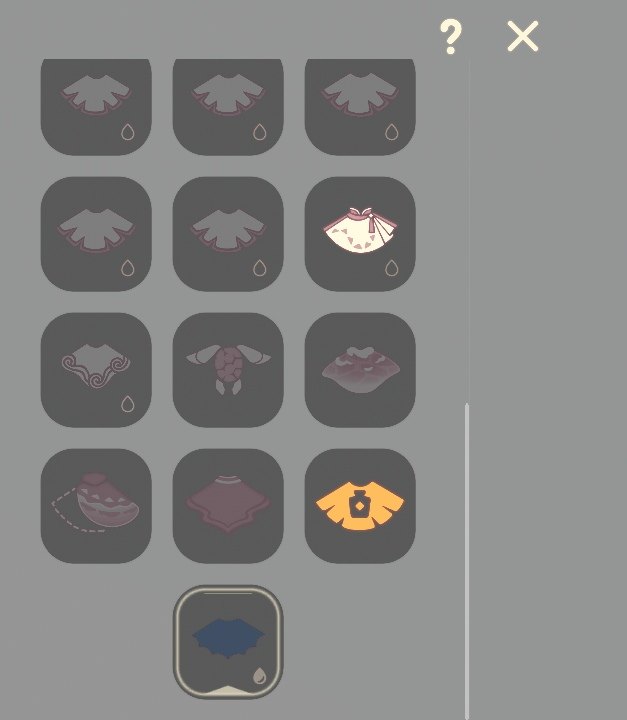Open the help question mark
This screenshot has height=720, width=627.
pos(450,38)
